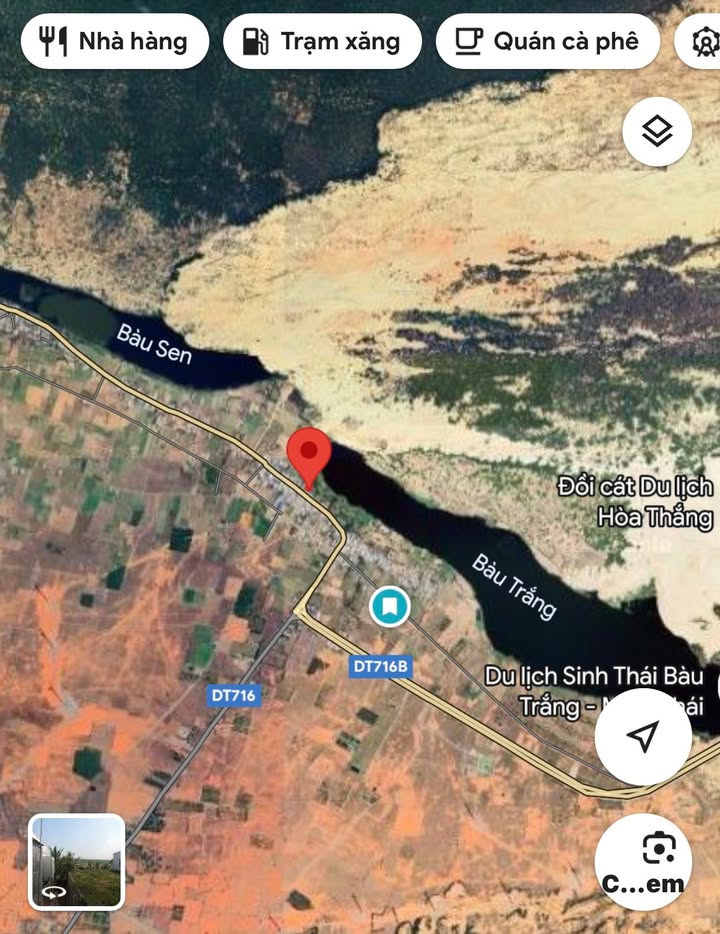Screen dimensions: 720x934
Task: Show Quán cà phê nearby
Action: pyautogui.click(x=547, y=41)
